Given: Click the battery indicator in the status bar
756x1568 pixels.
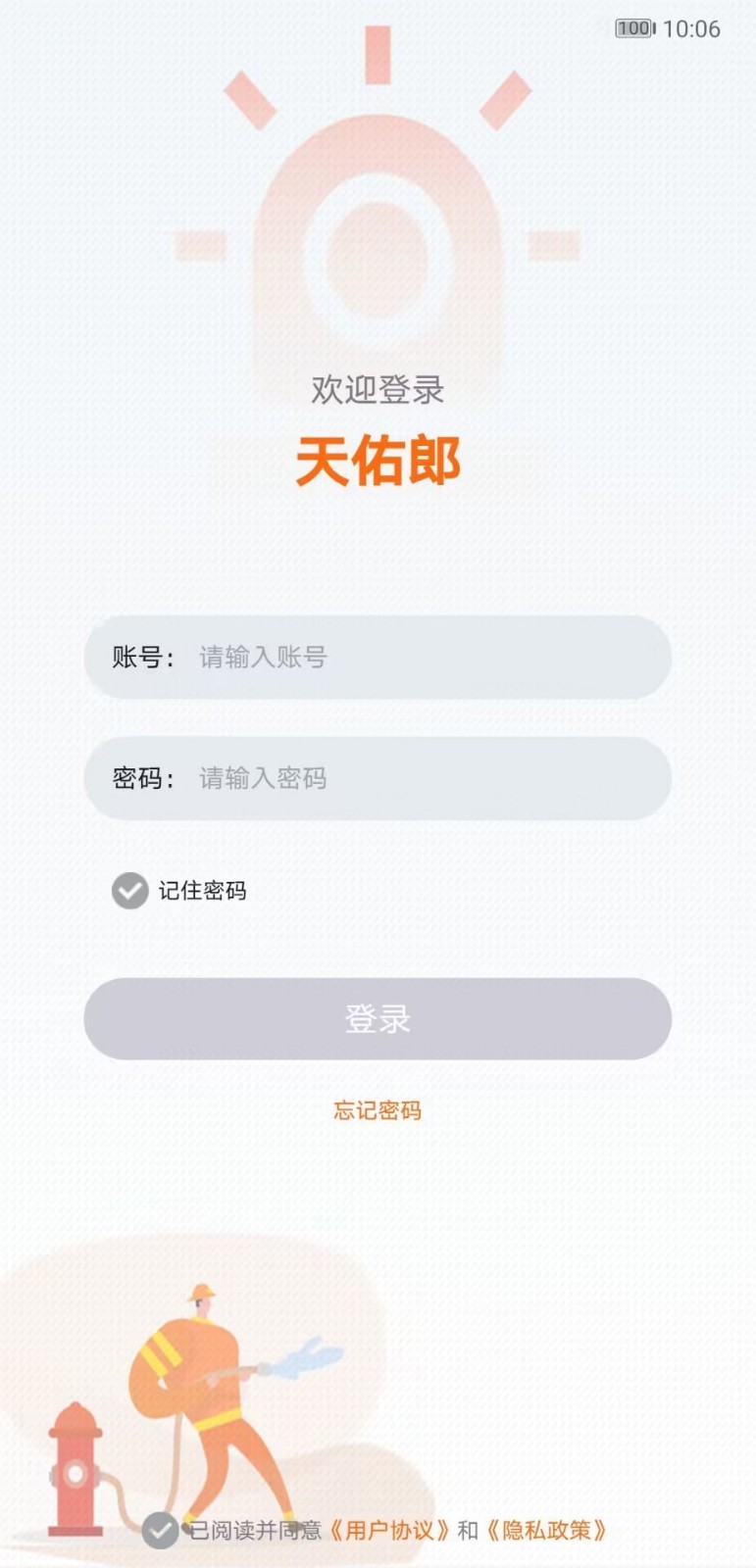Looking at the screenshot, I should [630, 28].
